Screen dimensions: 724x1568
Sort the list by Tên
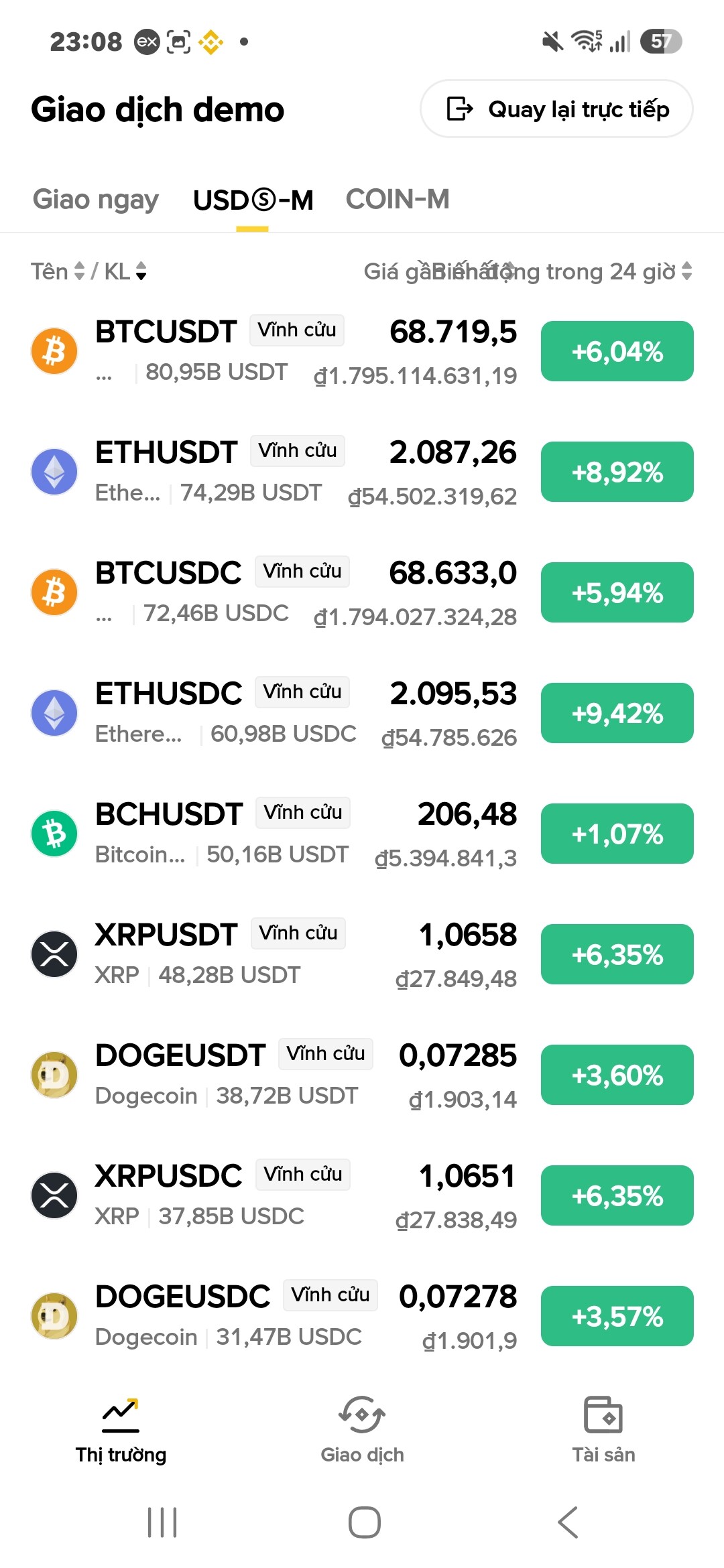58,271
